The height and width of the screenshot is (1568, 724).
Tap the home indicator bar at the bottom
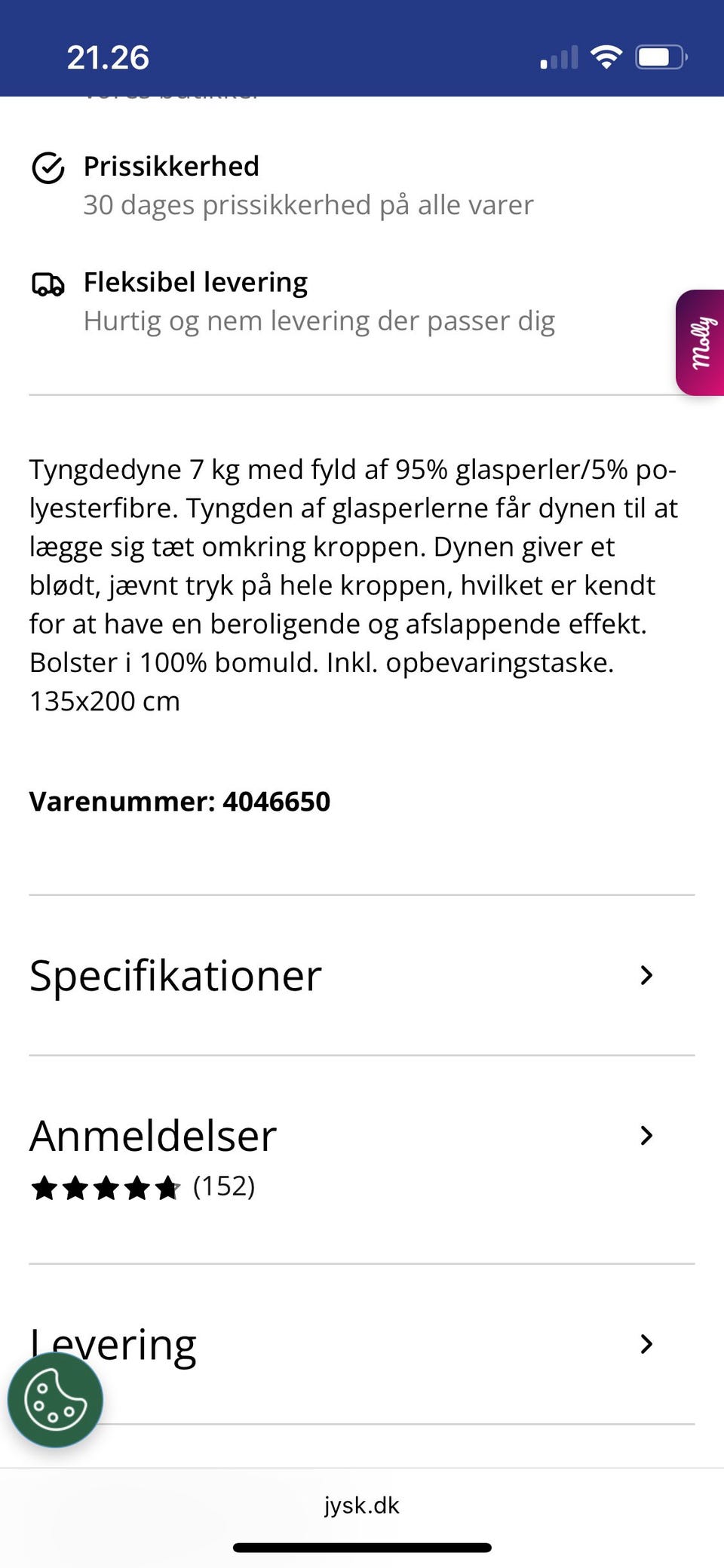(x=361, y=1546)
